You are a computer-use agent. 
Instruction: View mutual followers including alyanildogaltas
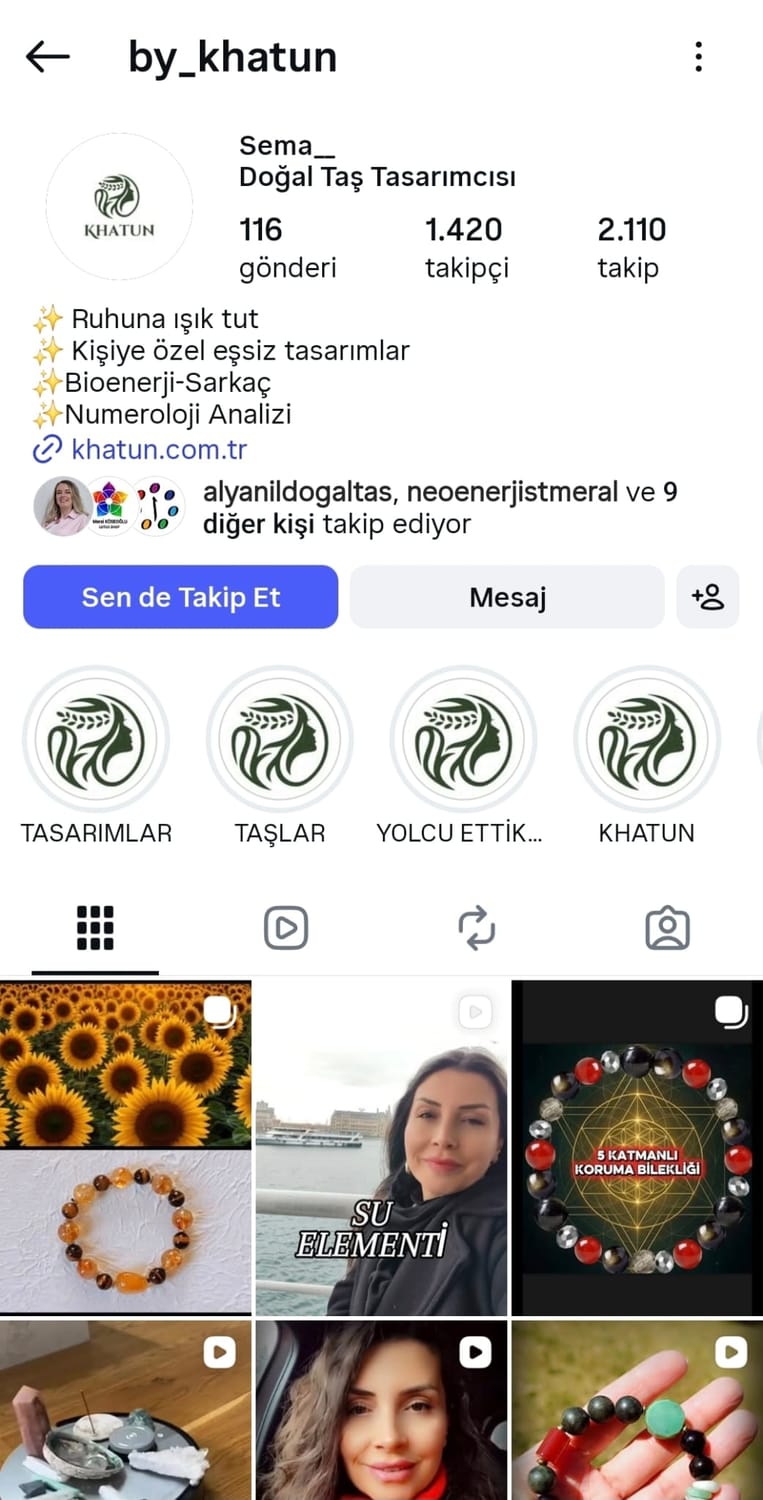438,508
